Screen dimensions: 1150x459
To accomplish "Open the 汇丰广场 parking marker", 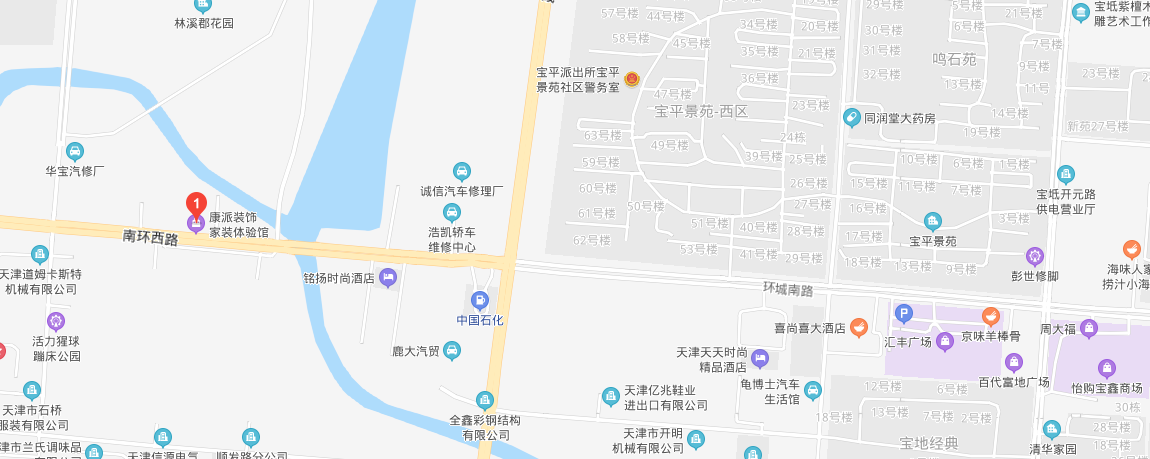I will pos(903,314).
